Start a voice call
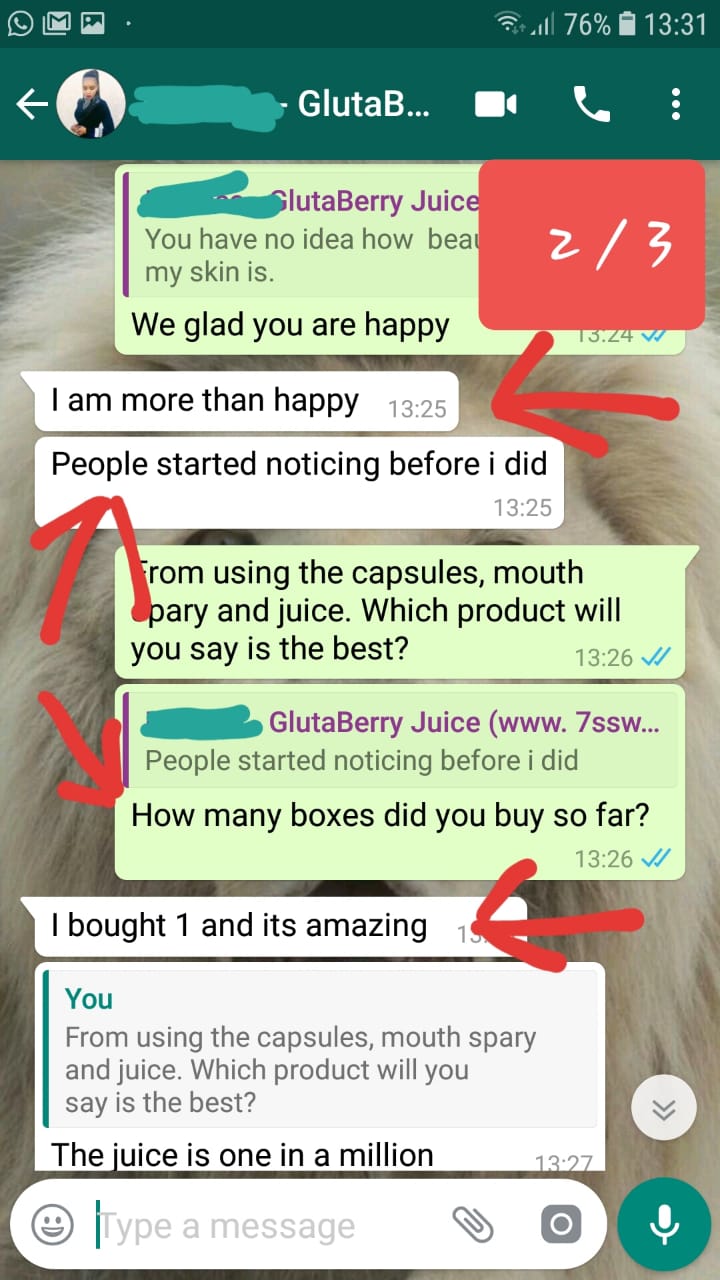The image size is (720, 1280). (x=591, y=104)
